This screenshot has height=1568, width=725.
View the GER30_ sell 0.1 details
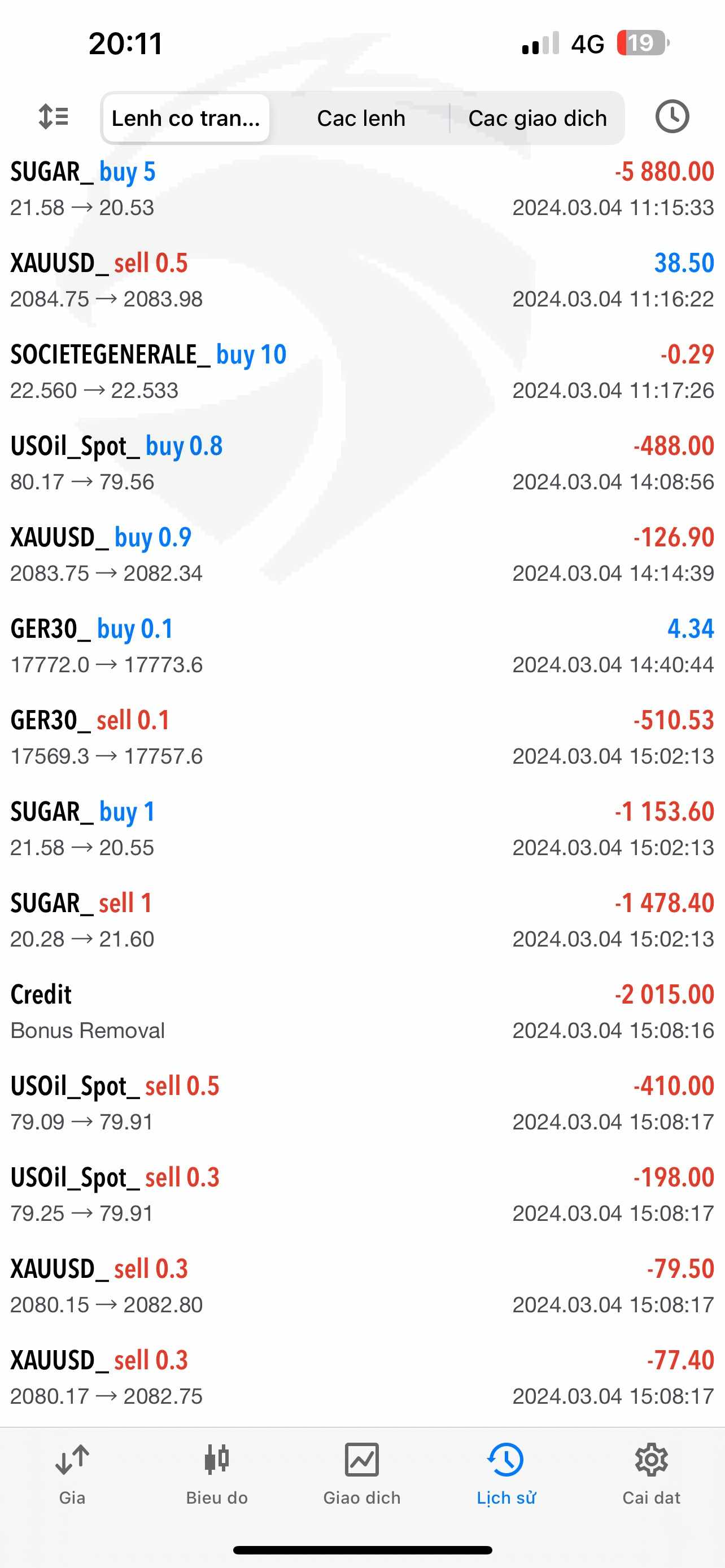362,738
